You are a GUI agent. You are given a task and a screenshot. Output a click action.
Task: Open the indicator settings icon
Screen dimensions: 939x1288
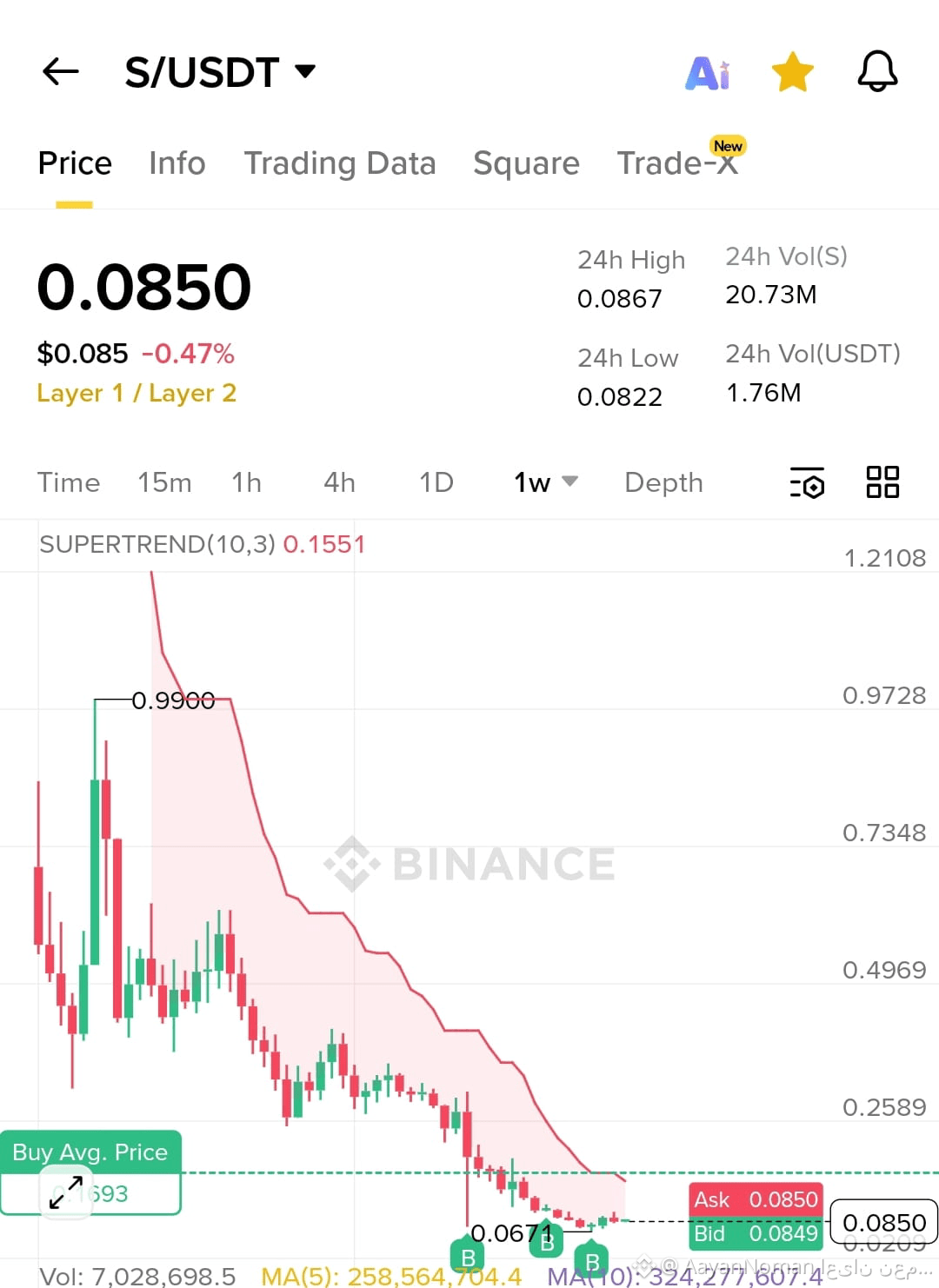[x=807, y=483]
